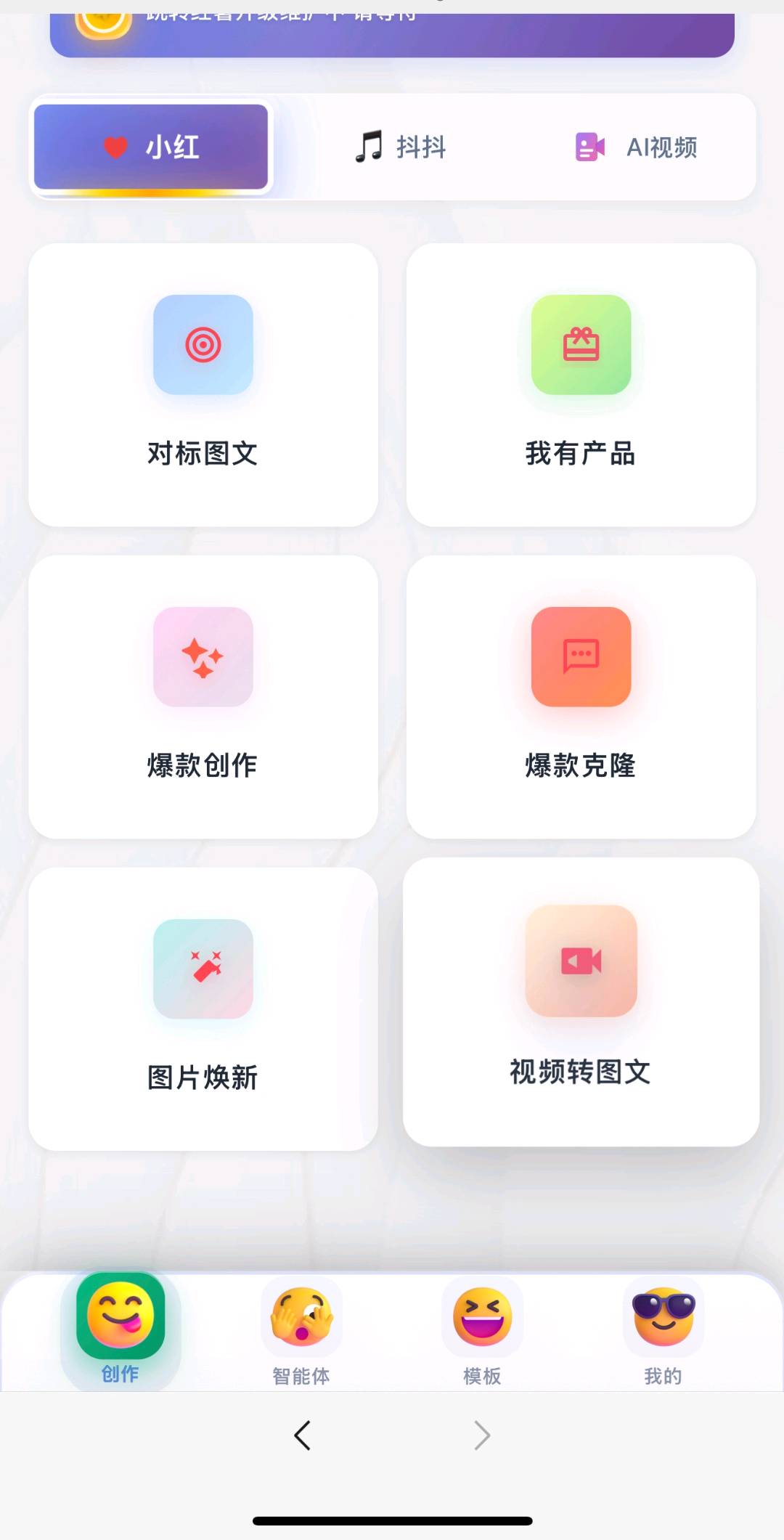Open the 对标图文 target-image tool icon

[x=203, y=344]
